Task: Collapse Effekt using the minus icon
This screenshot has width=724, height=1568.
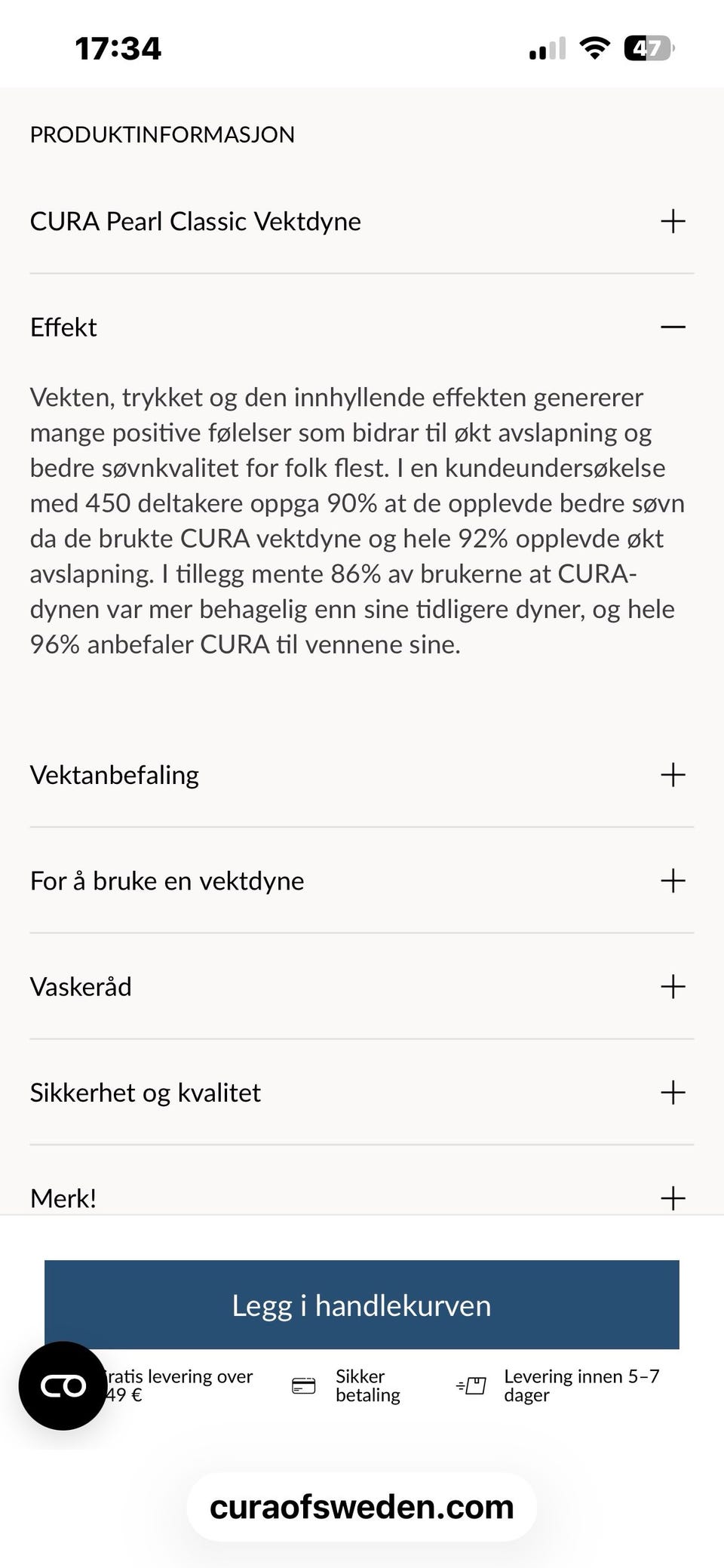Action: (673, 327)
